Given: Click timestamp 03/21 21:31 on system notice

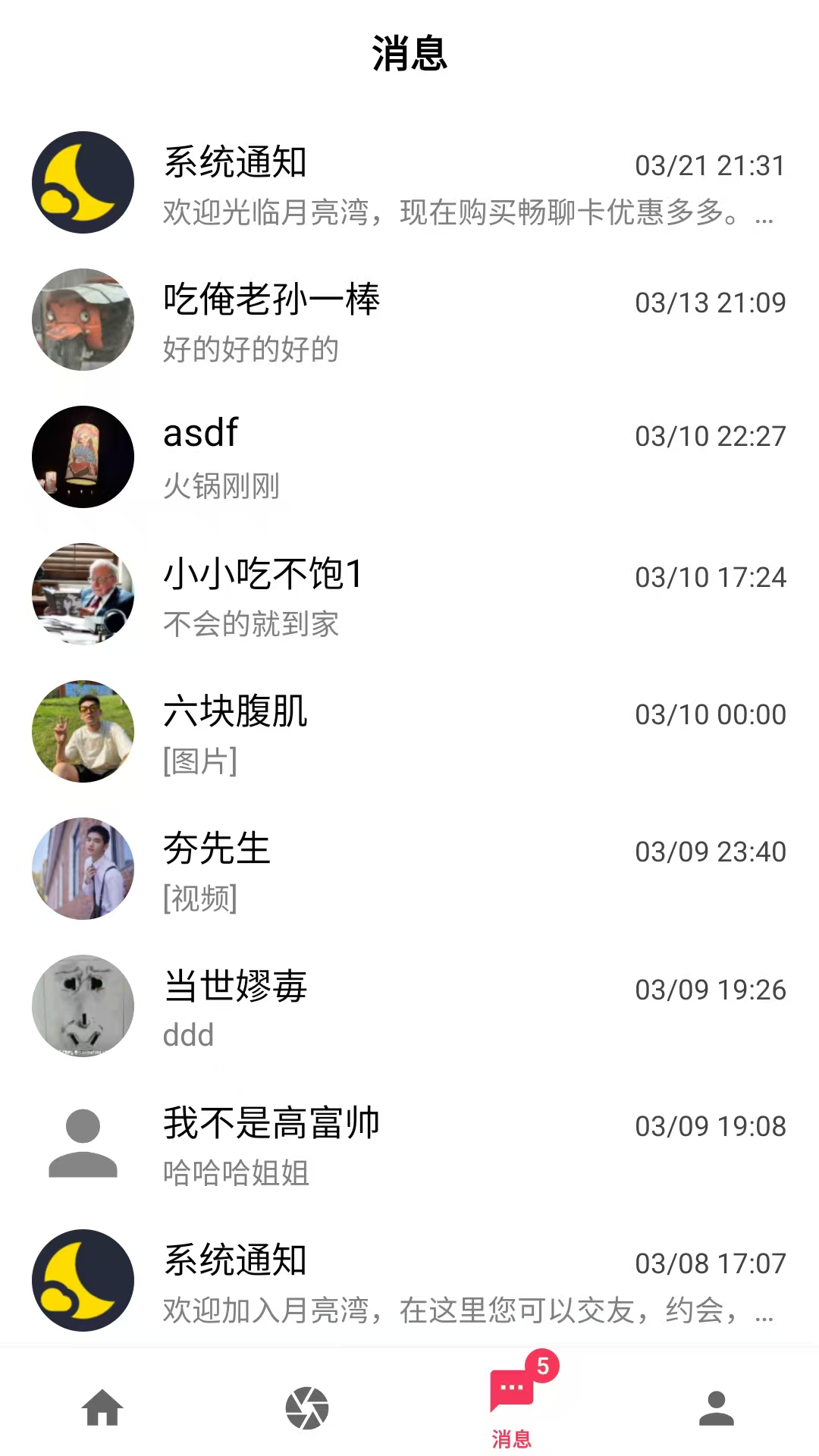Looking at the screenshot, I should coord(709,165).
